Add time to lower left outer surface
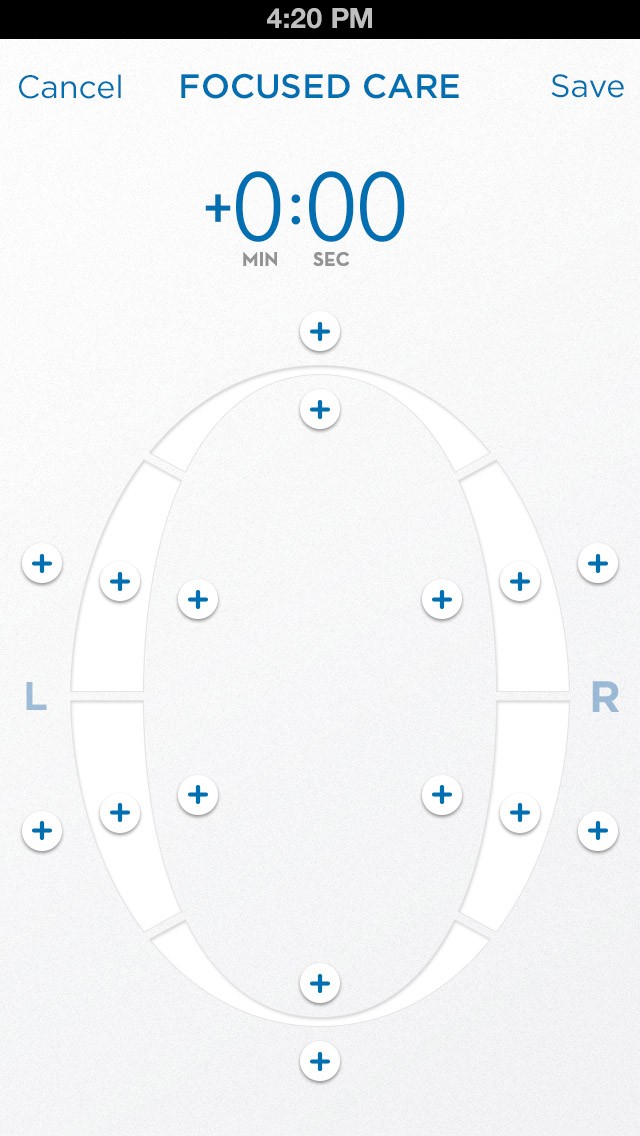The width and height of the screenshot is (640, 1136). click(42, 830)
